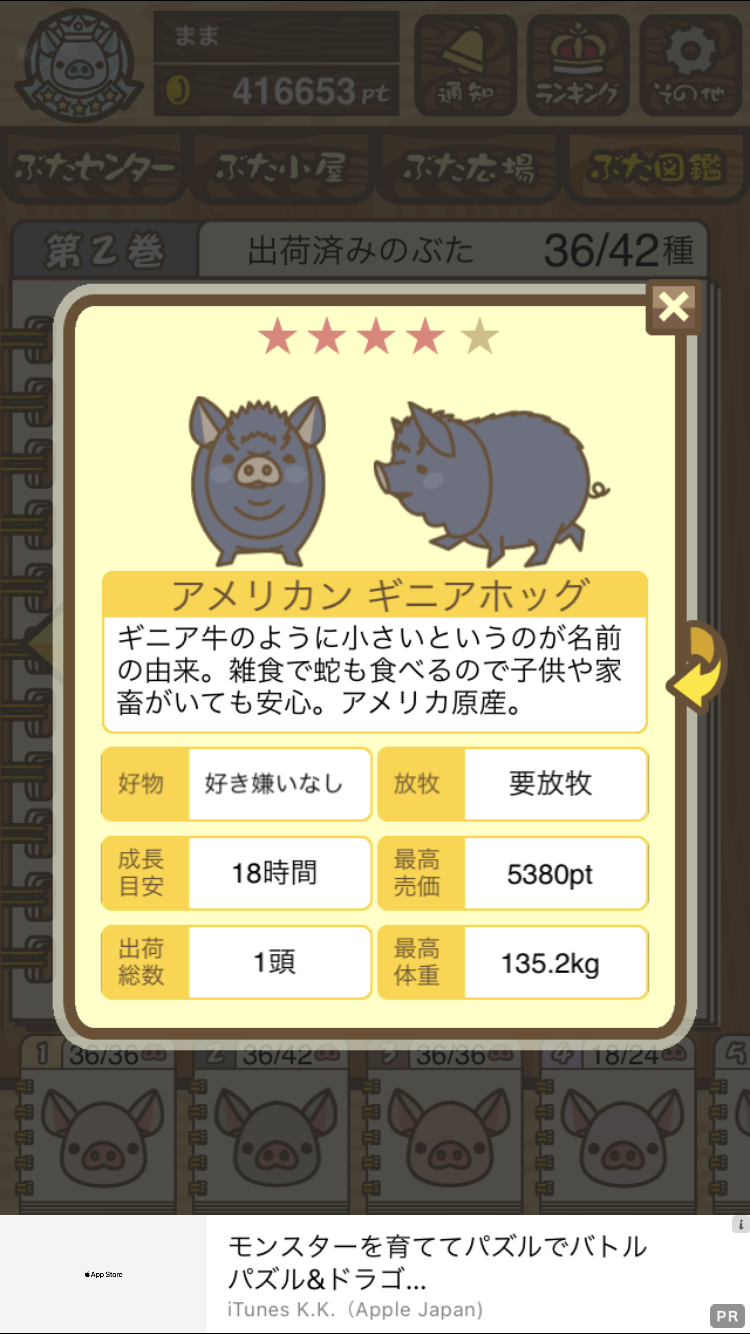Flip to the next pig entry arrow
This screenshot has height=1334, width=750.
[697, 667]
